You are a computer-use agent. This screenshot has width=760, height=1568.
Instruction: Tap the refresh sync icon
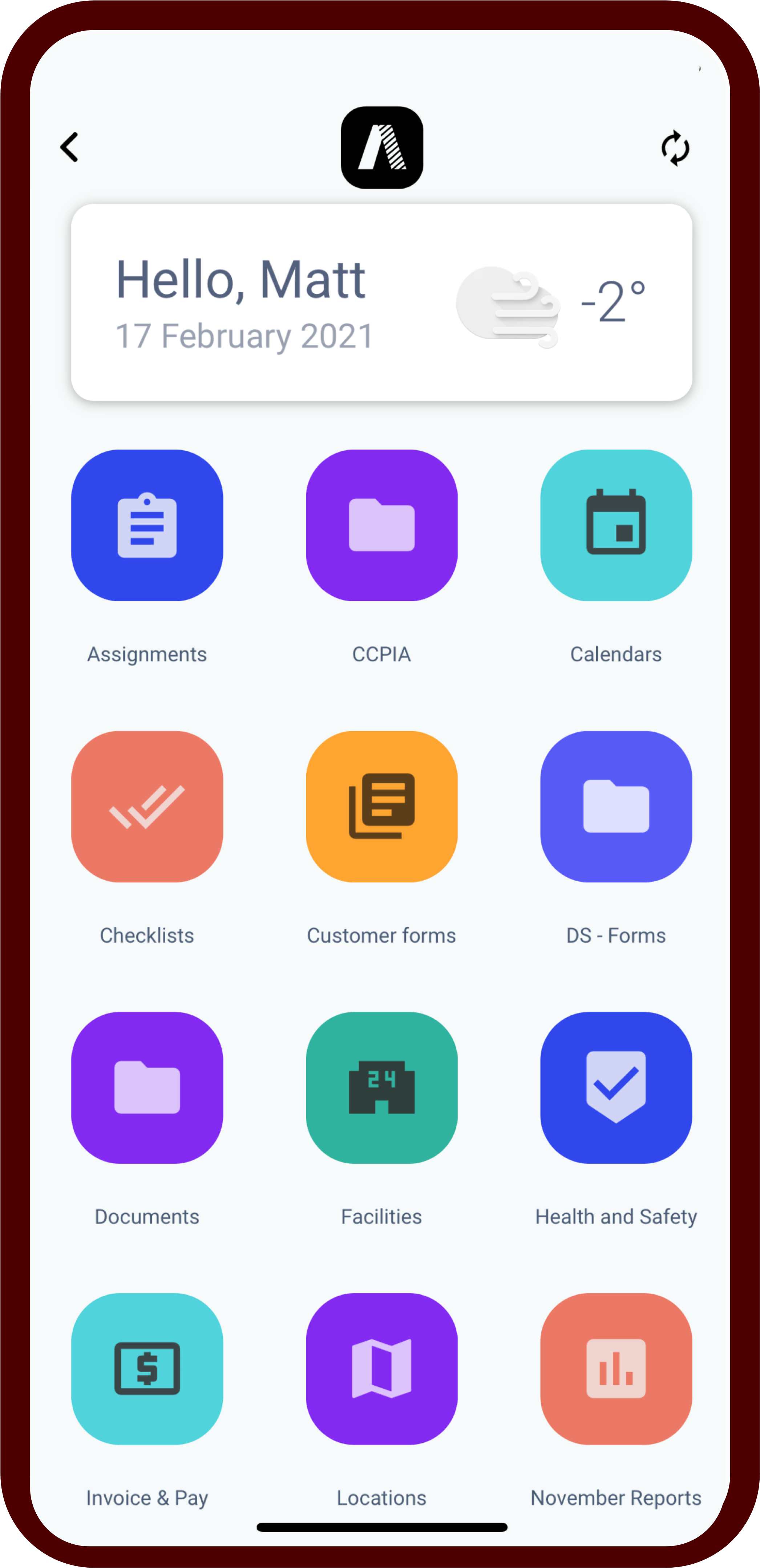675,148
